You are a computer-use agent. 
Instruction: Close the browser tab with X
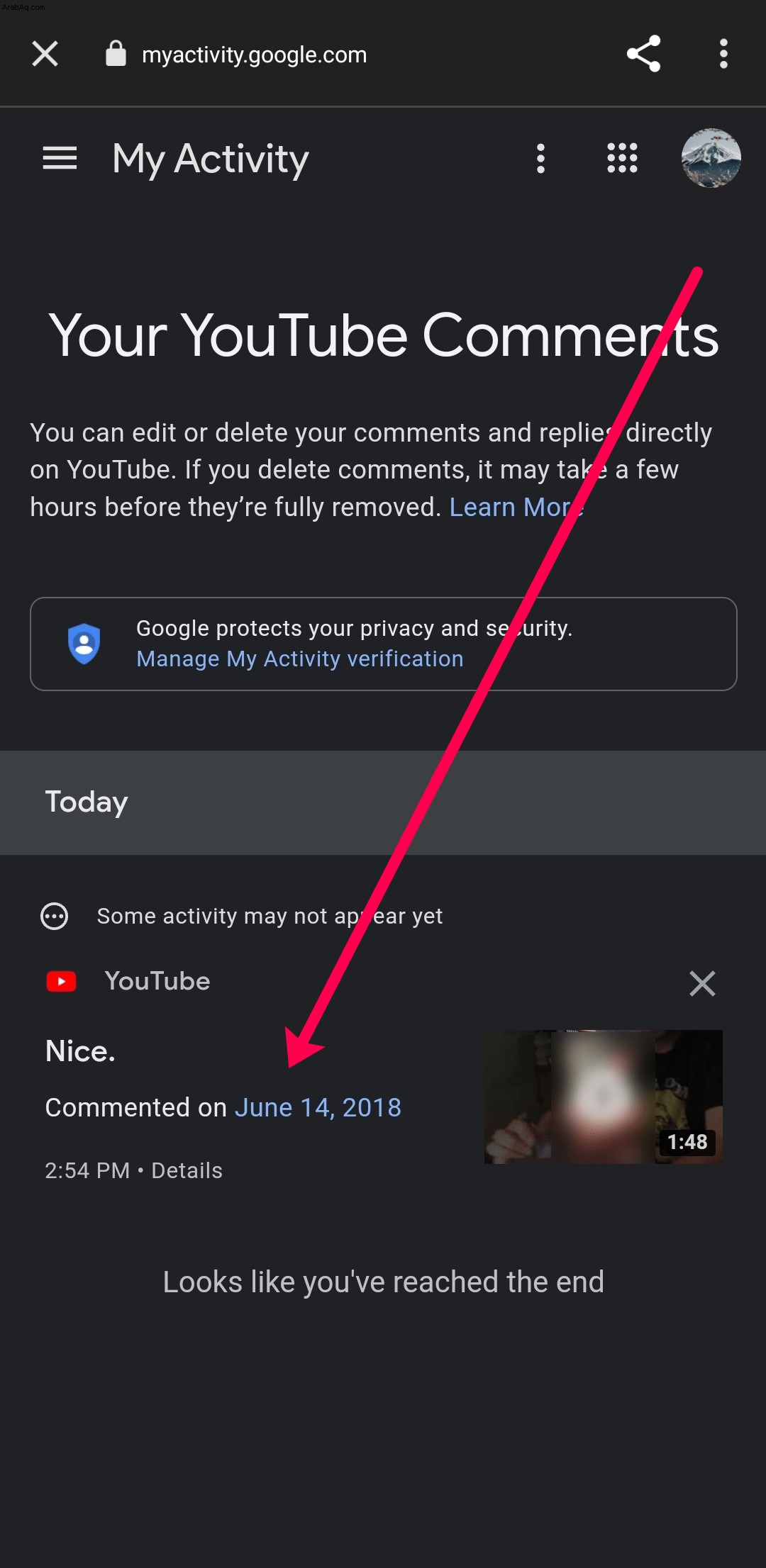click(x=45, y=54)
